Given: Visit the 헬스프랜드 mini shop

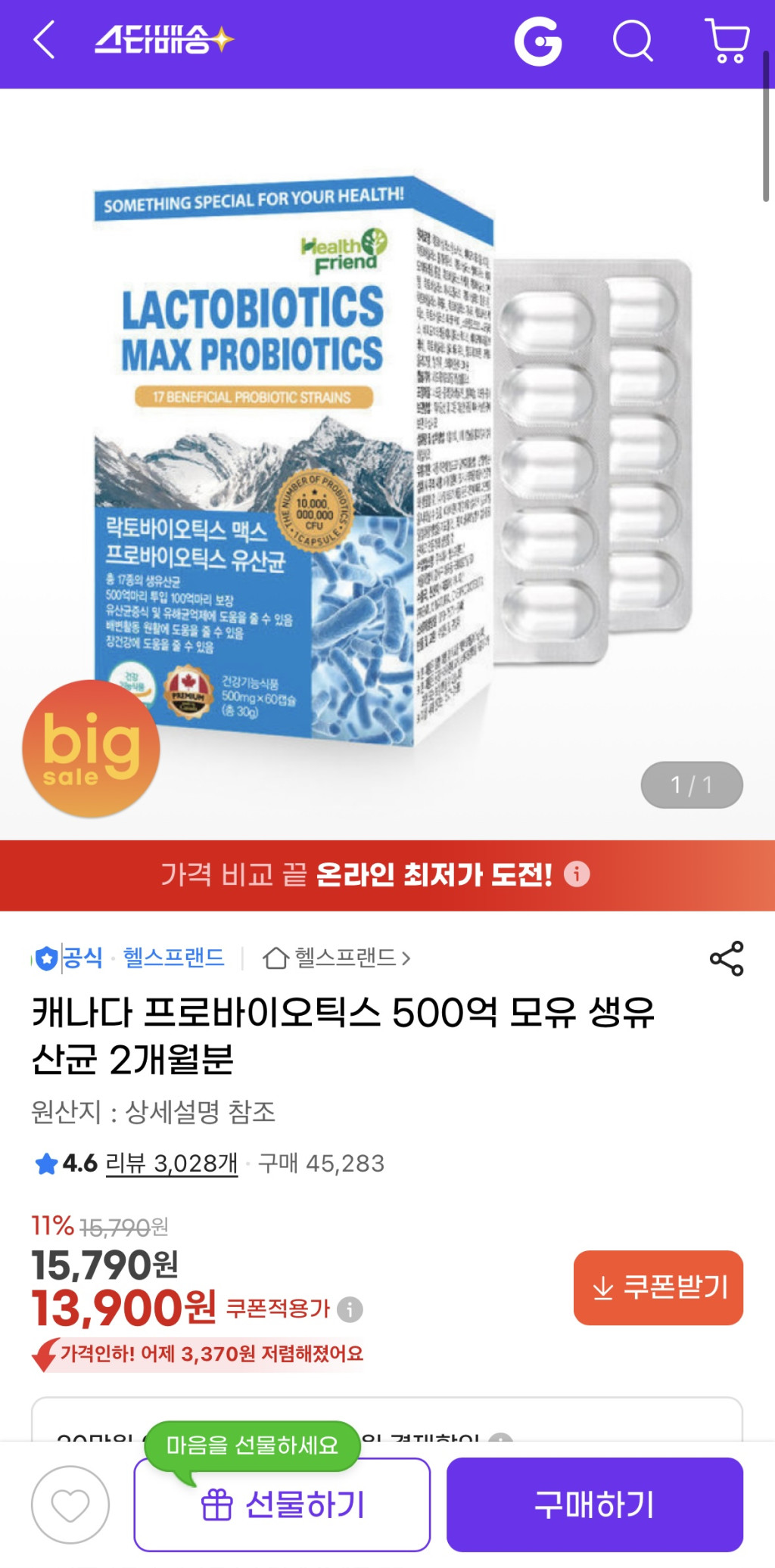Looking at the screenshot, I should tap(337, 958).
